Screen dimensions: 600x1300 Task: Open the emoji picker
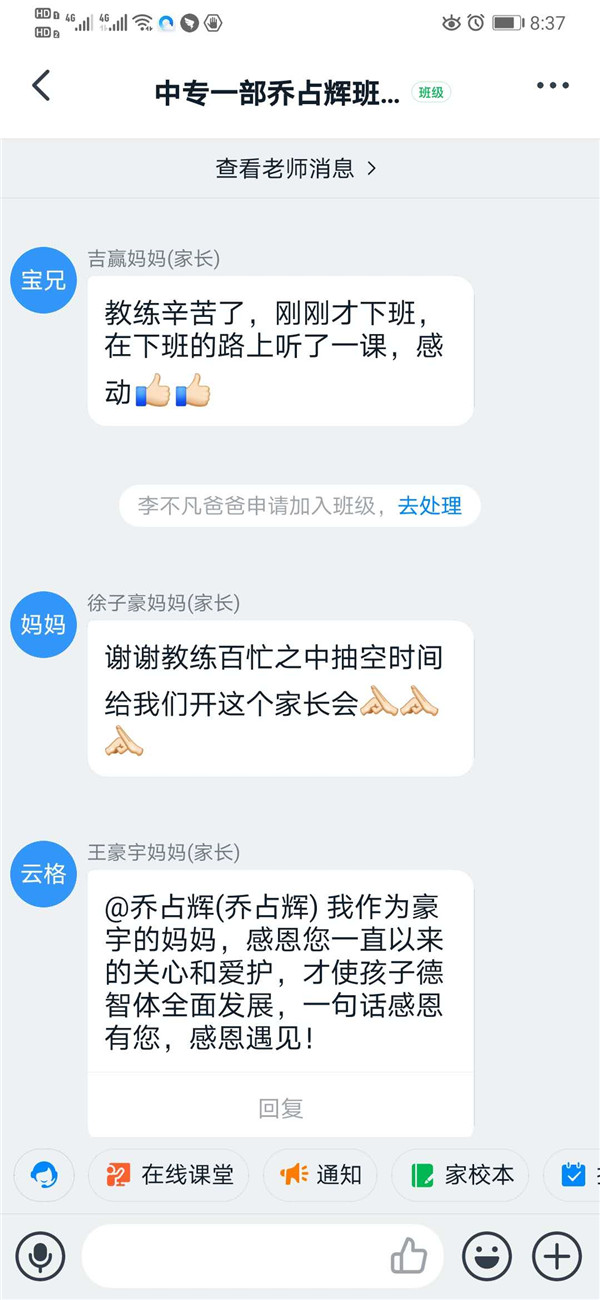coord(487,1256)
